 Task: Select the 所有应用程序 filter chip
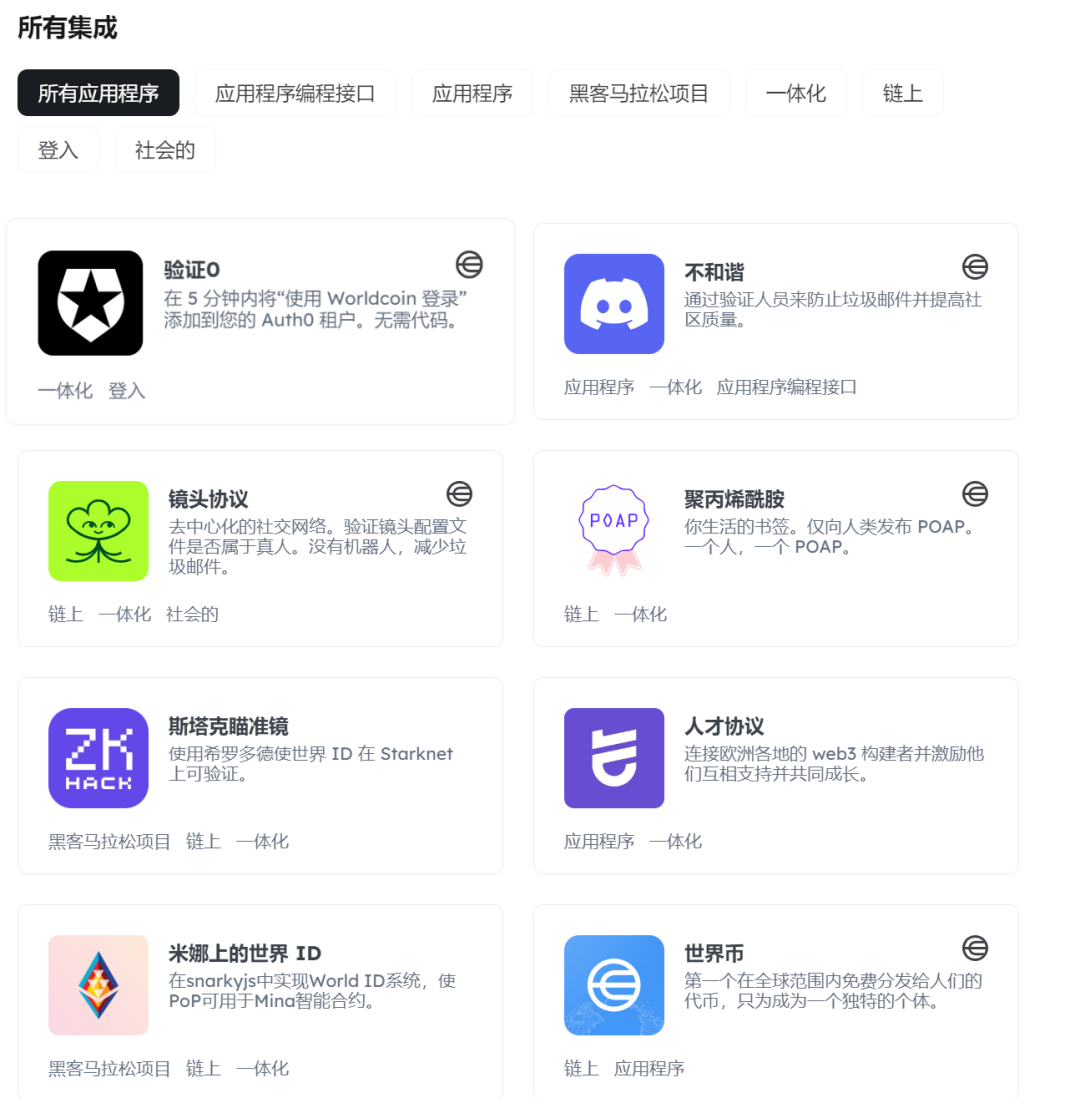tap(98, 93)
